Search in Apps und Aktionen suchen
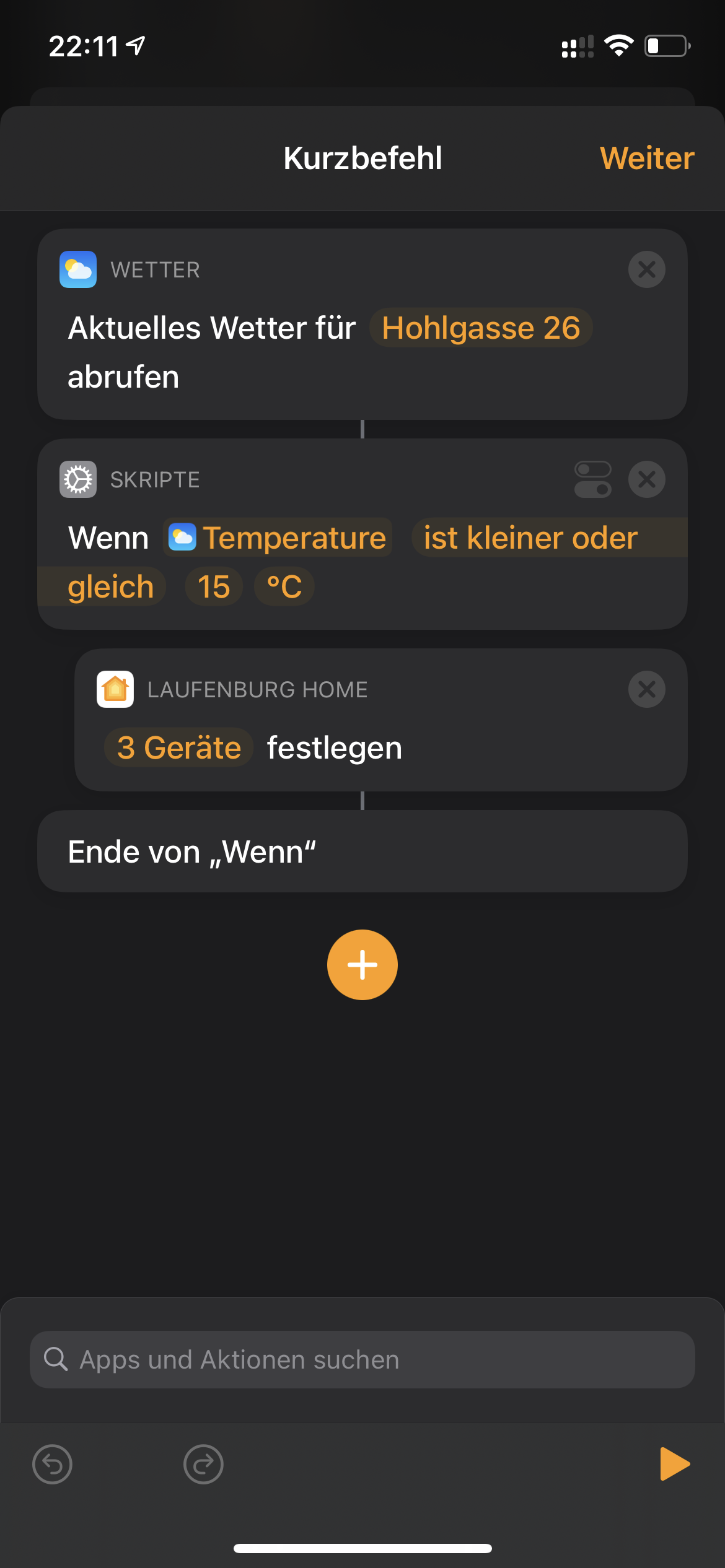725x1568 pixels. (362, 1359)
